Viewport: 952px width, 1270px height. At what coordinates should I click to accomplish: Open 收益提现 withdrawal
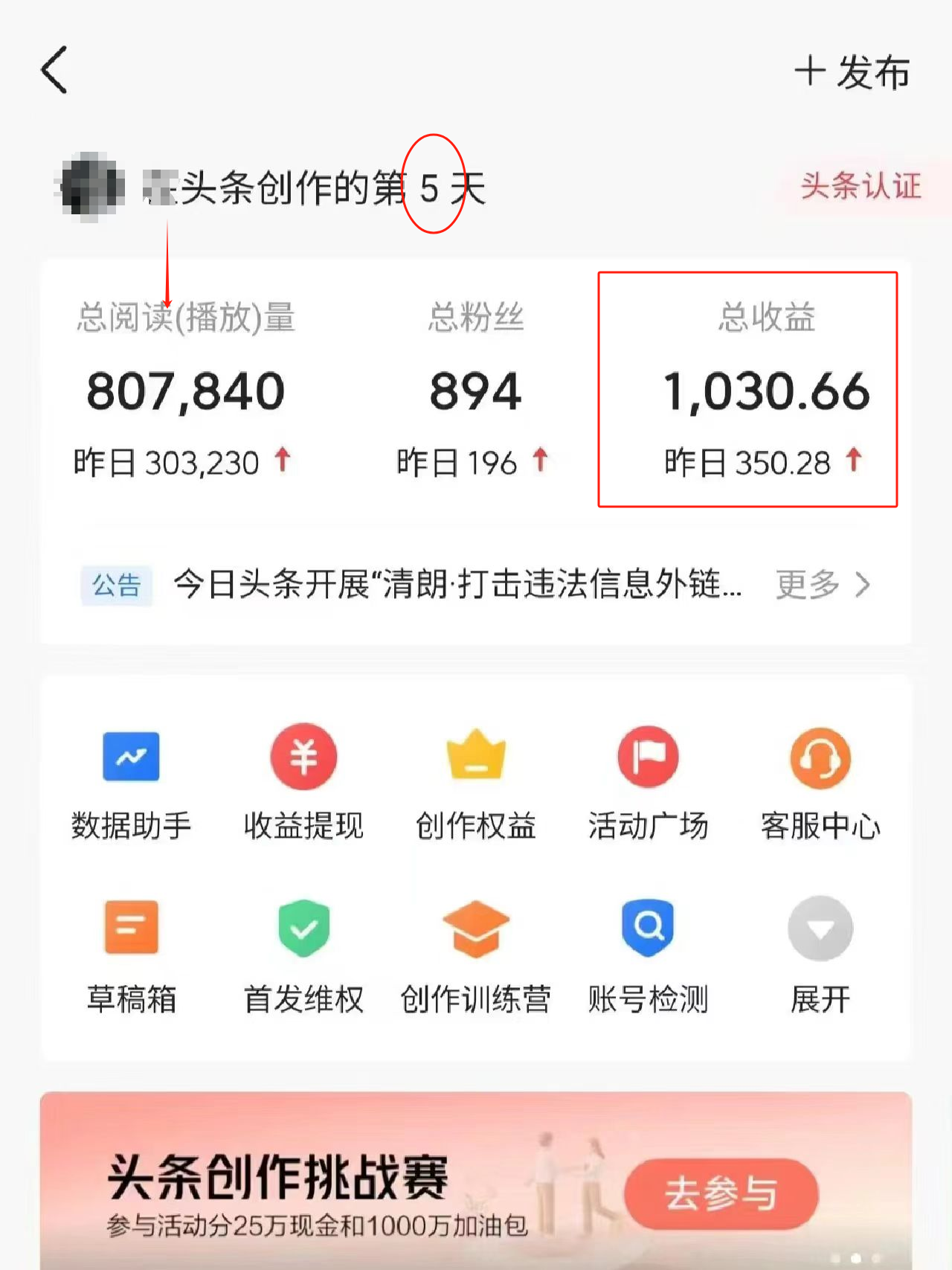tap(303, 781)
